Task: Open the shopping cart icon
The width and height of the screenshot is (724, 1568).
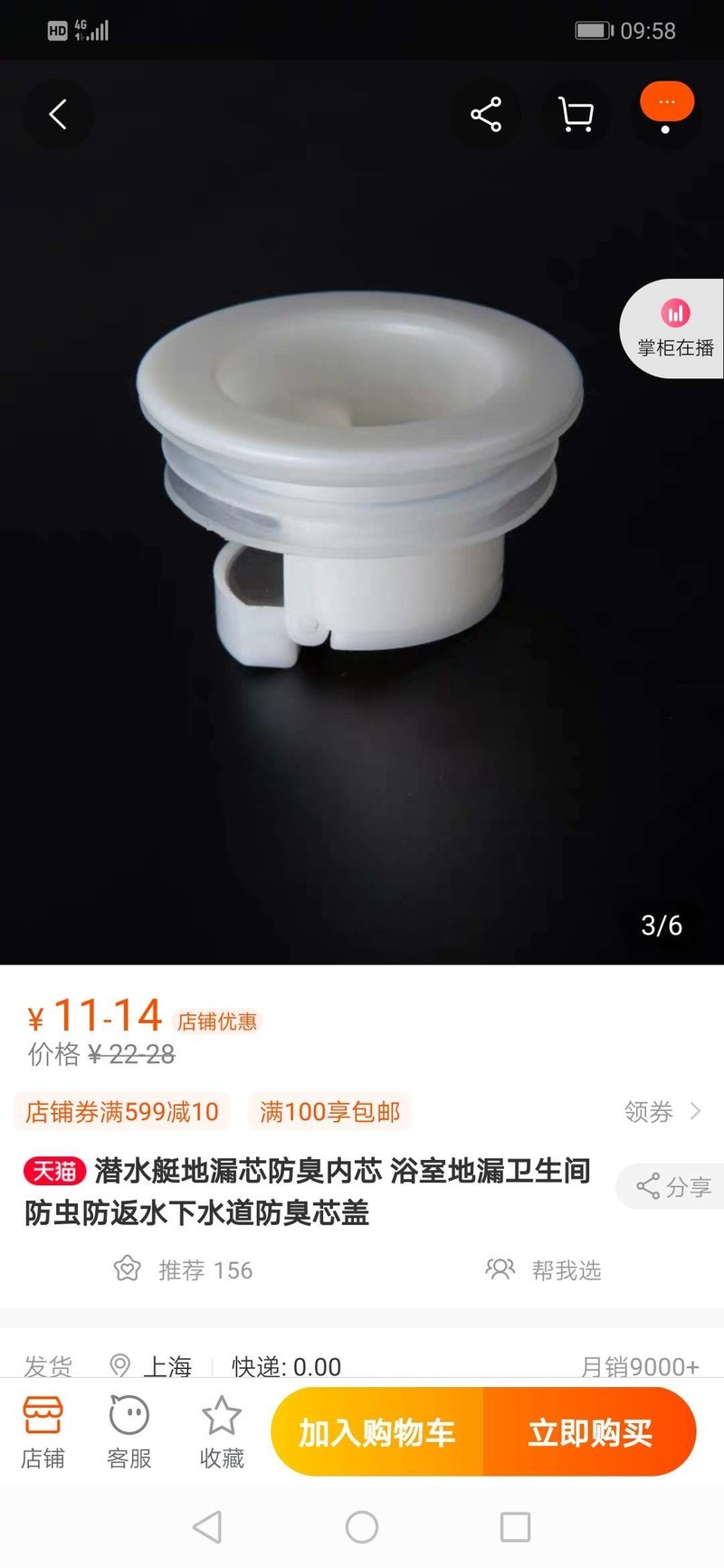Action: [576, 115]
